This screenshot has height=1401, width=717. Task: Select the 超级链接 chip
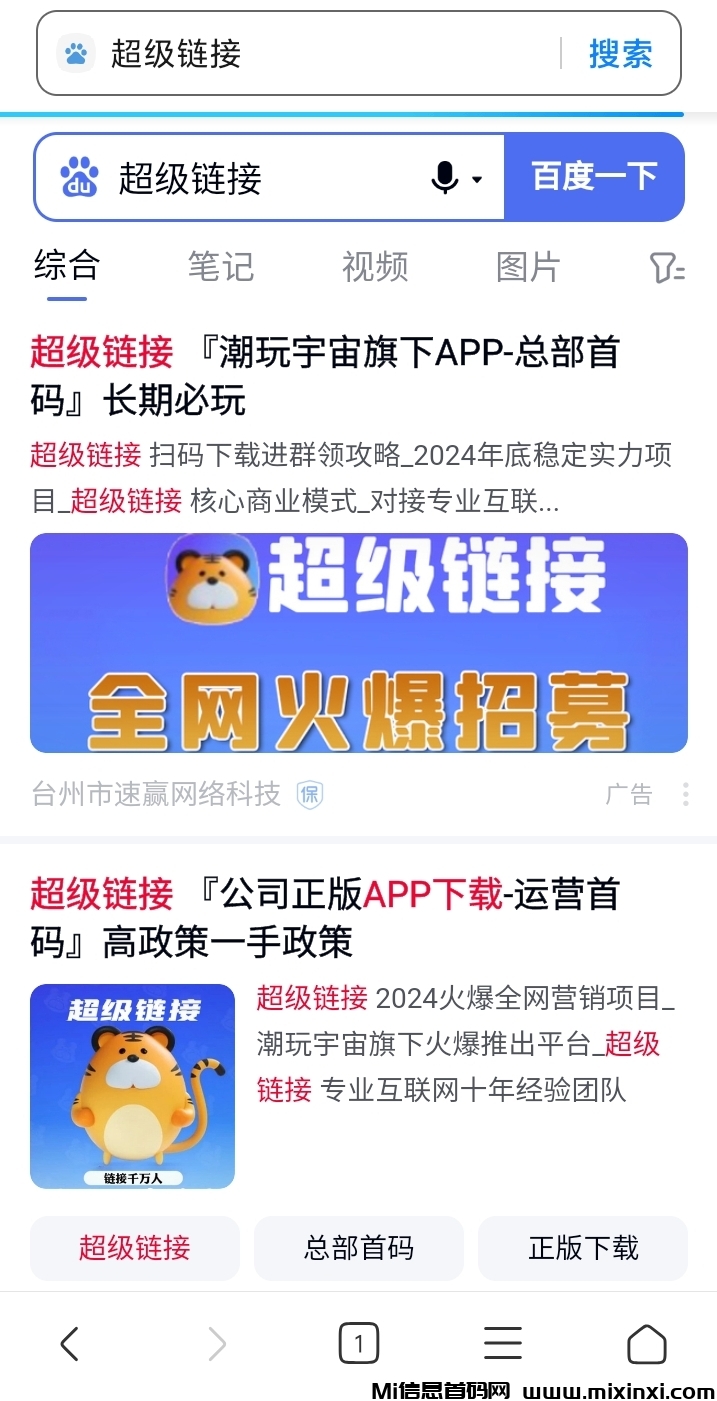point(135,1248)
